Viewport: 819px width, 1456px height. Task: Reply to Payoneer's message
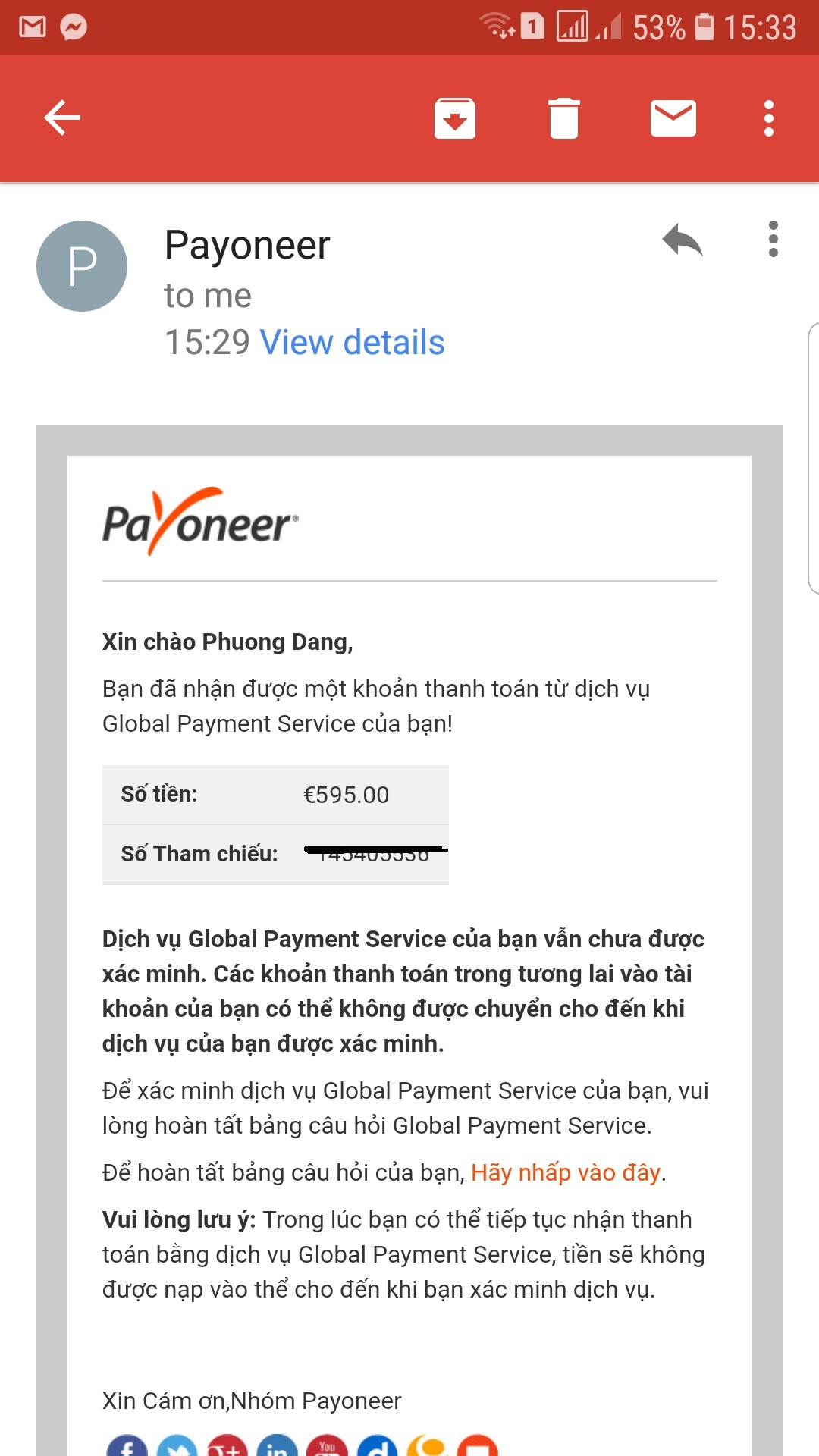click(x=682, y=240)
